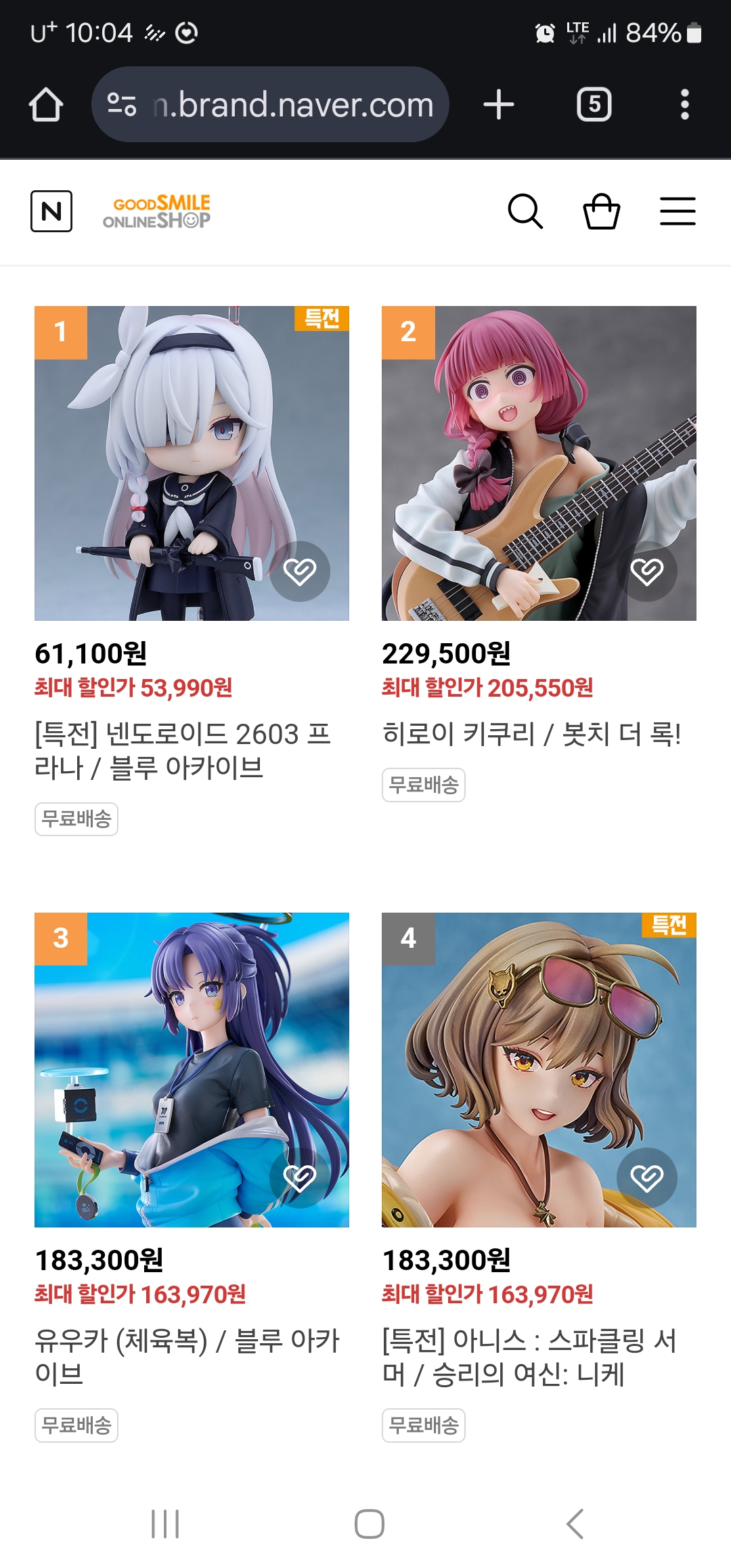Open a new browser tab

(499, 105)
